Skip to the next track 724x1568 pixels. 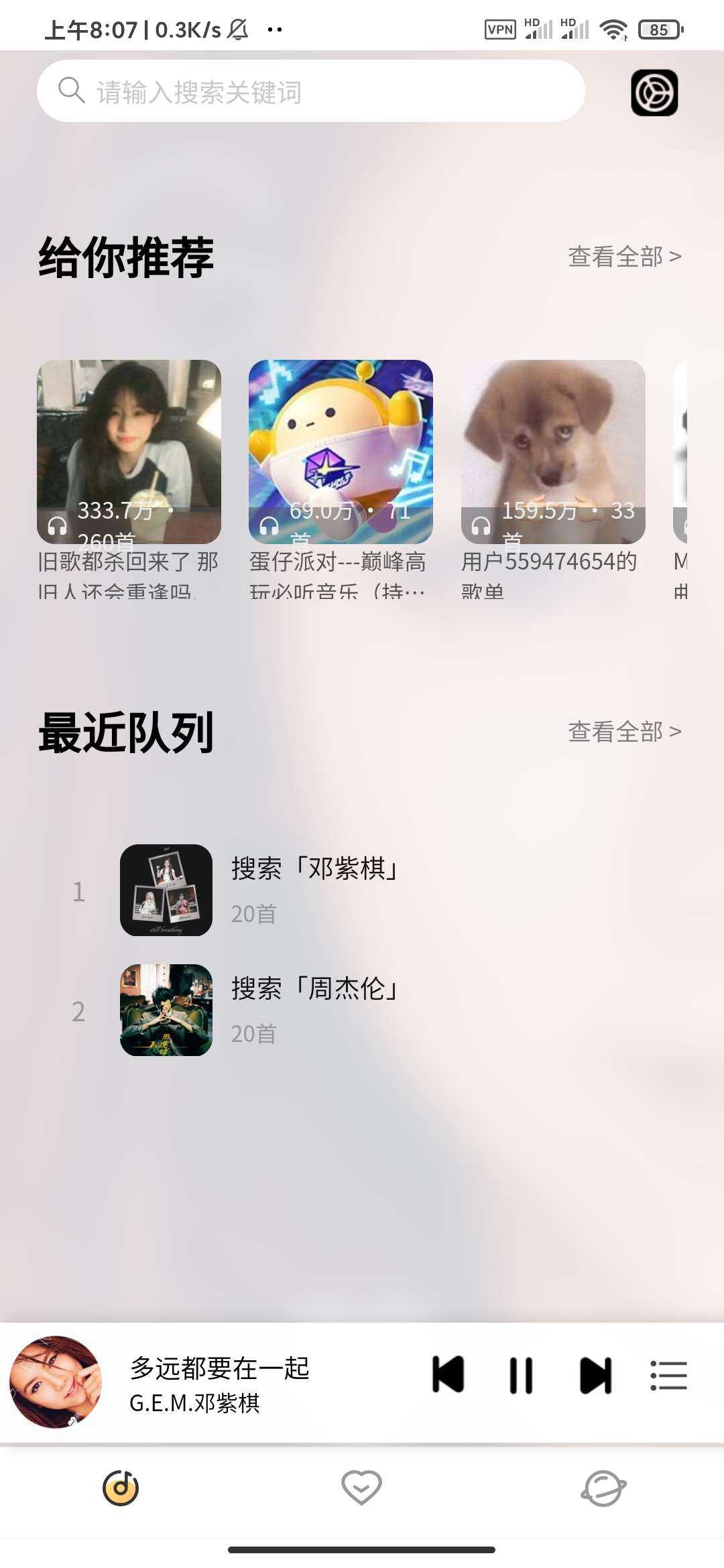pos(595,1375)
